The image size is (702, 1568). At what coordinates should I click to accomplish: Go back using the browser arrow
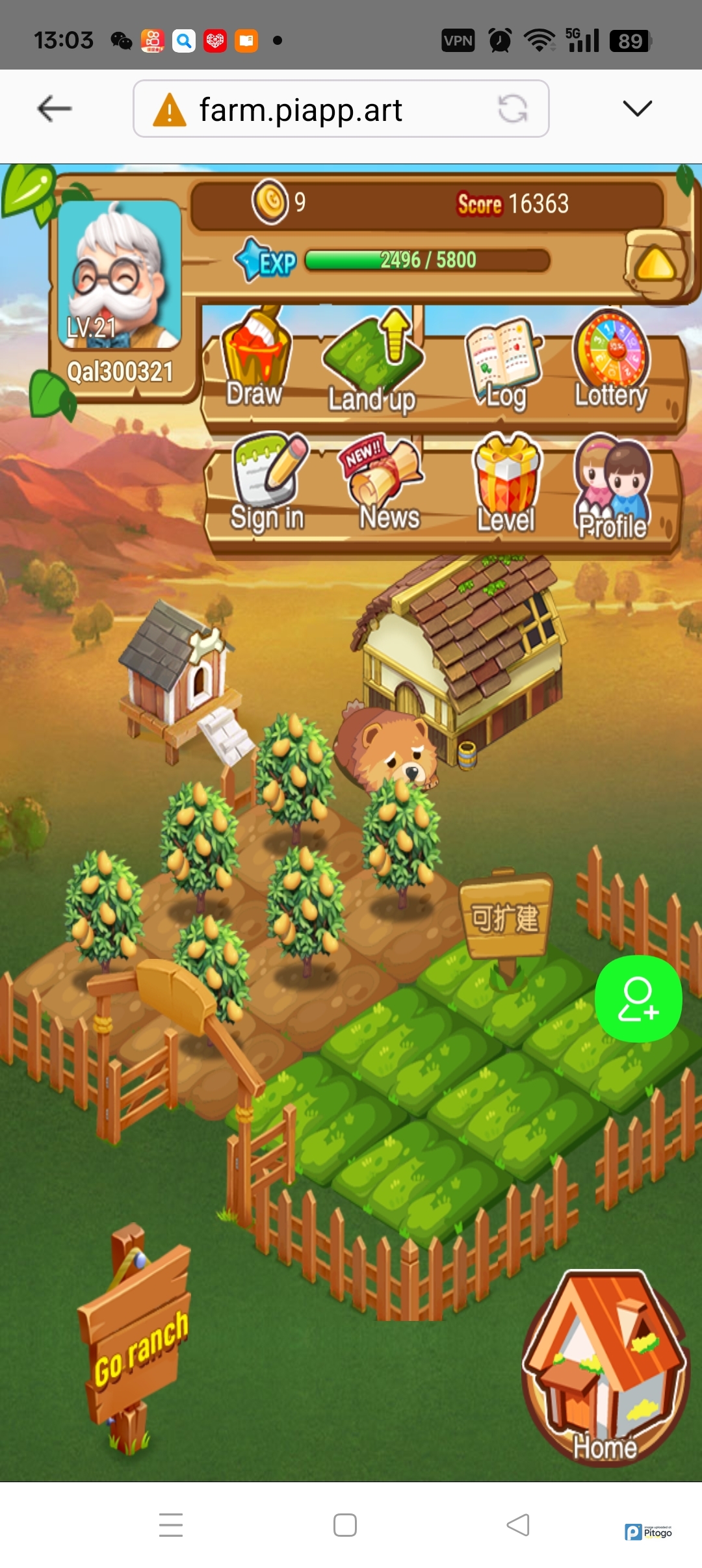pos(55,109)
